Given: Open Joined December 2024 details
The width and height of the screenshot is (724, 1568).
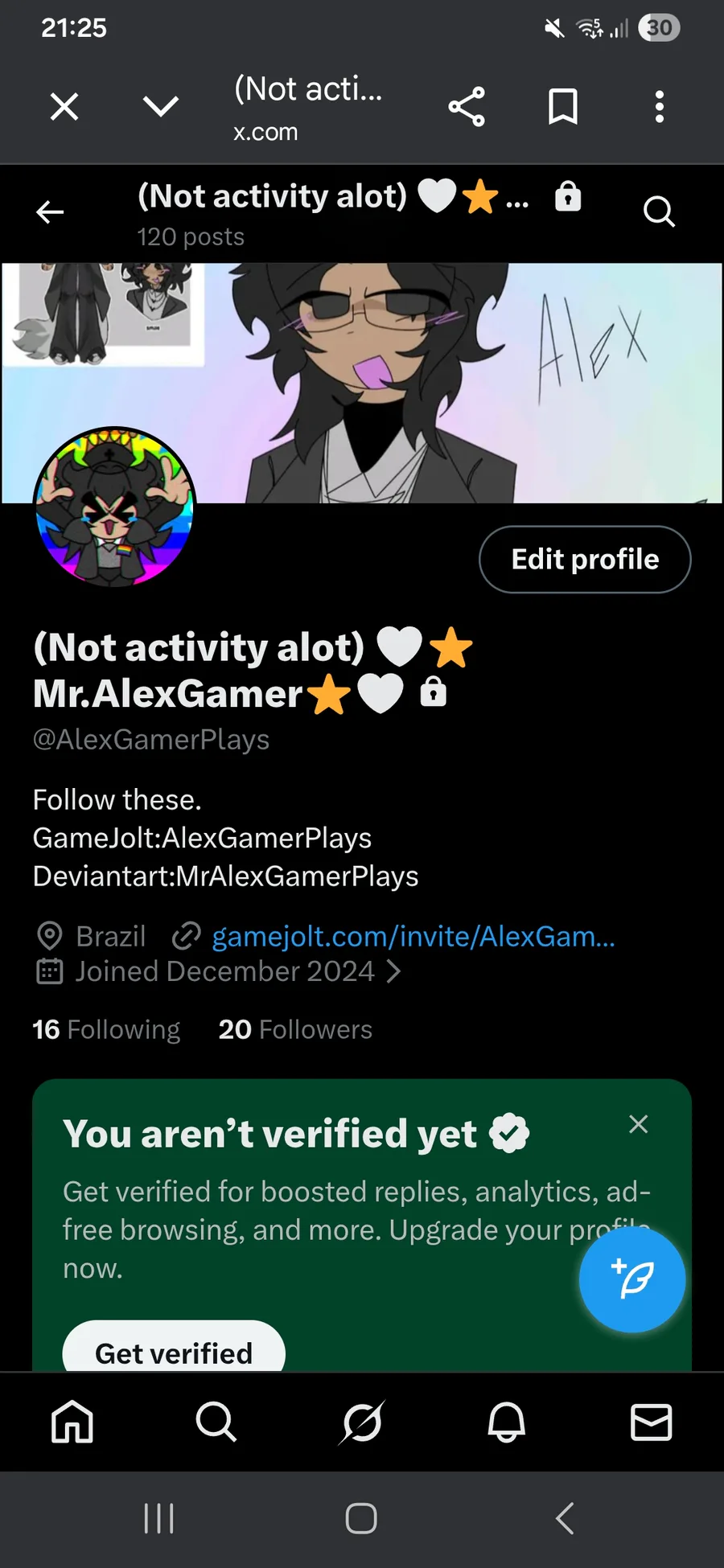Looking at the screenshot, I should coord(225,972).
